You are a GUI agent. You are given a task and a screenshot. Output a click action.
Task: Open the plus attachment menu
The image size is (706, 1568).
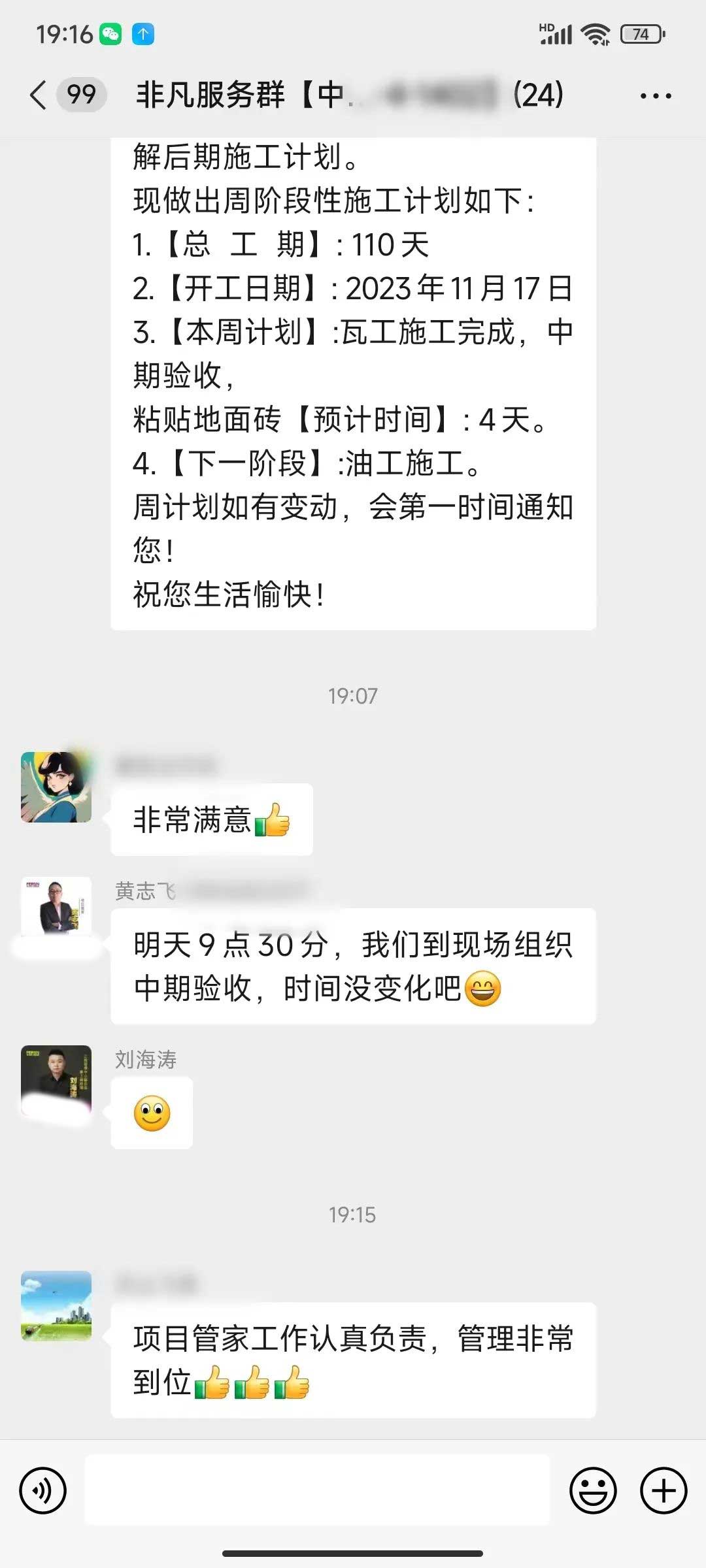click(664, 1490)
